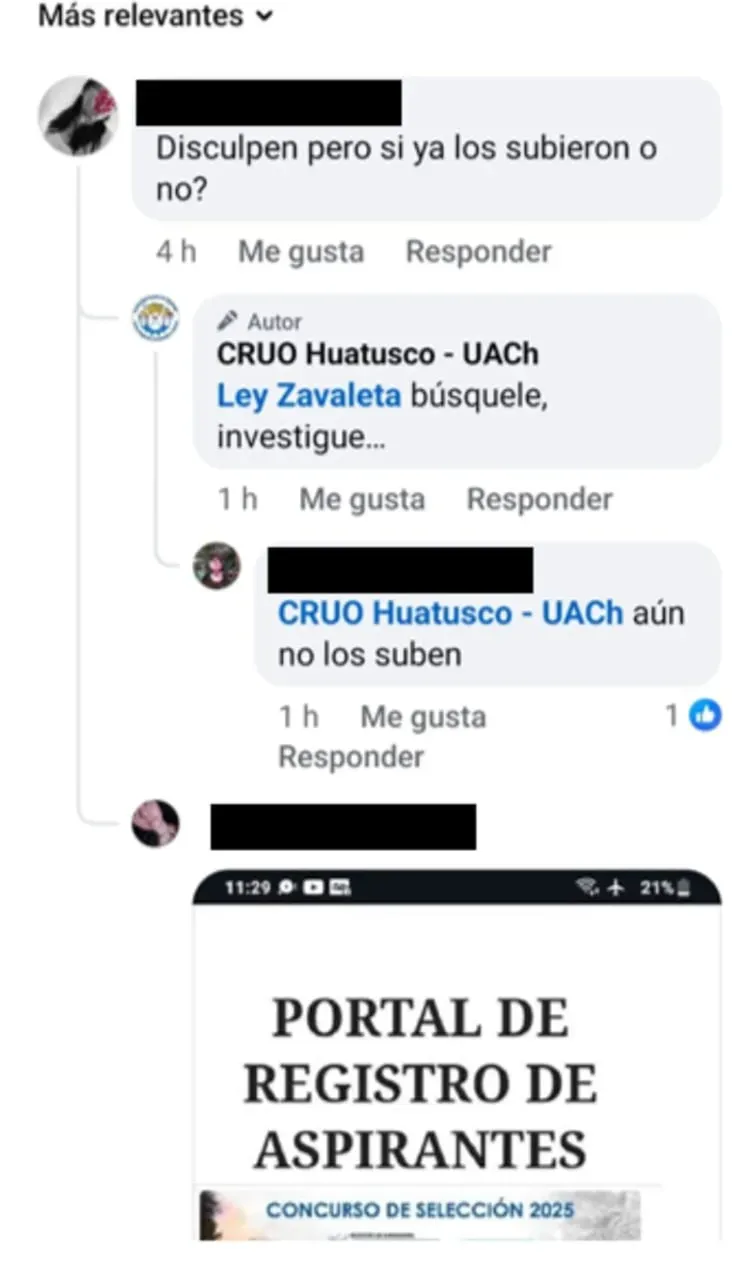Open the CRUO Huatusco mention in "aún no los suben"
This screenshot has width=756, height=1266.
coord(450,613)
